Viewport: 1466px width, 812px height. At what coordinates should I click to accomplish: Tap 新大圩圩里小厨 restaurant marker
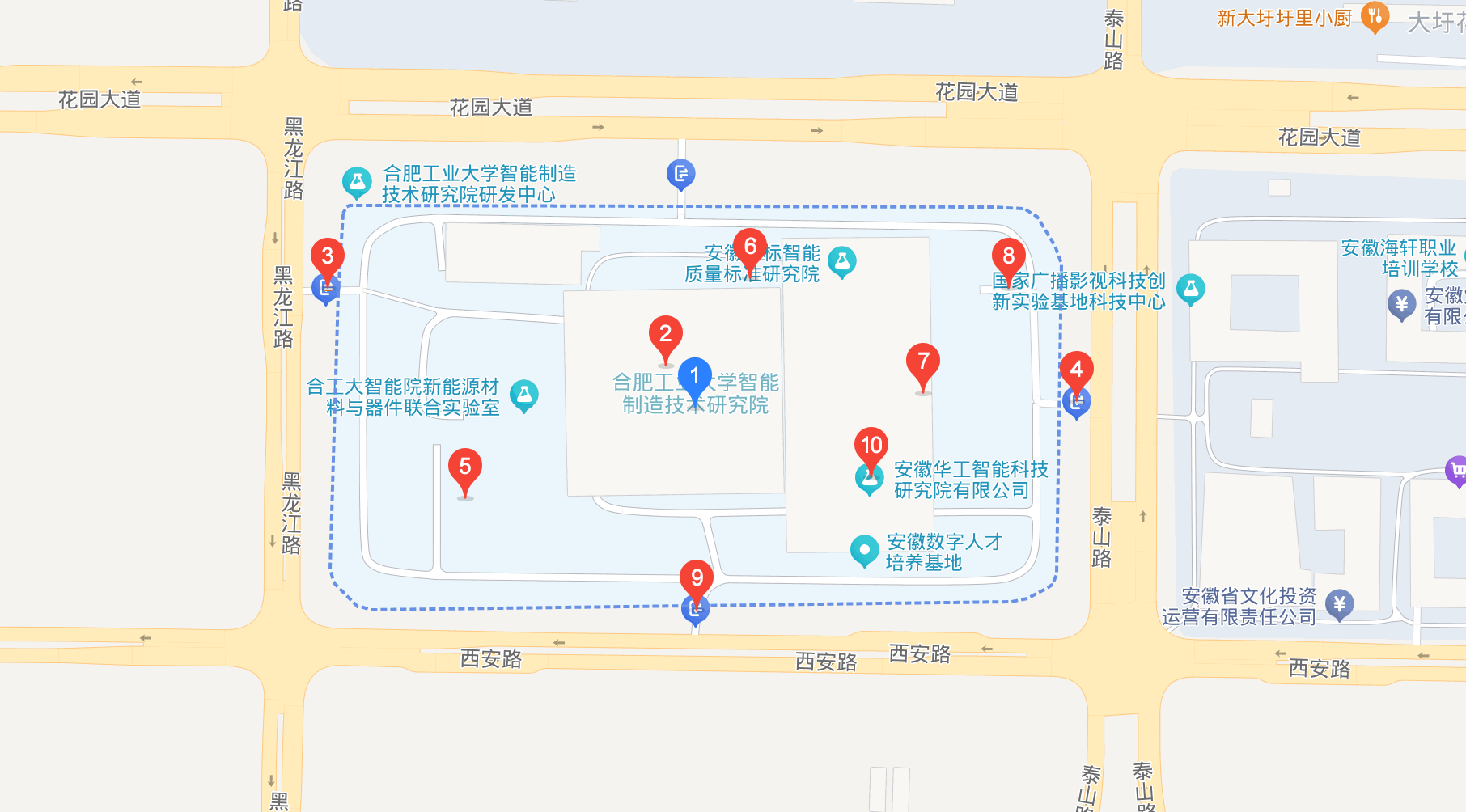tap(1375, 17)
